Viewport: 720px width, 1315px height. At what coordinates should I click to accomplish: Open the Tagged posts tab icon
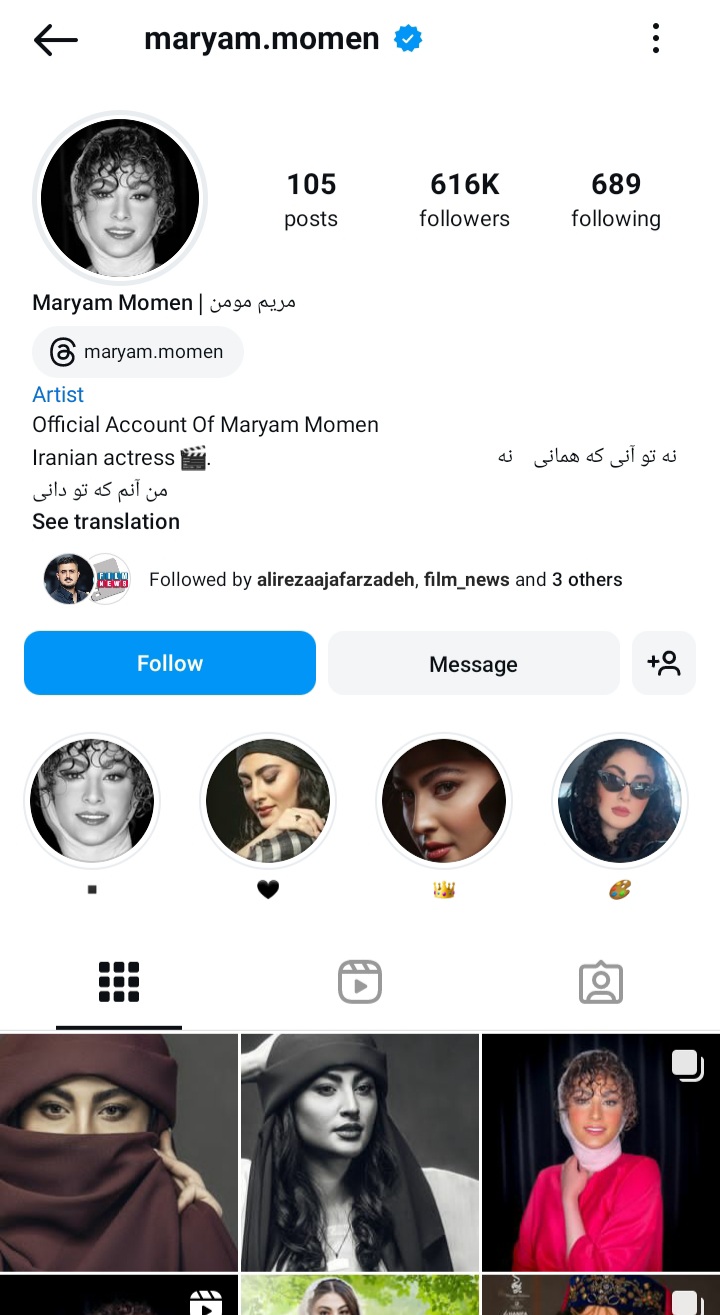click(600, 983)
